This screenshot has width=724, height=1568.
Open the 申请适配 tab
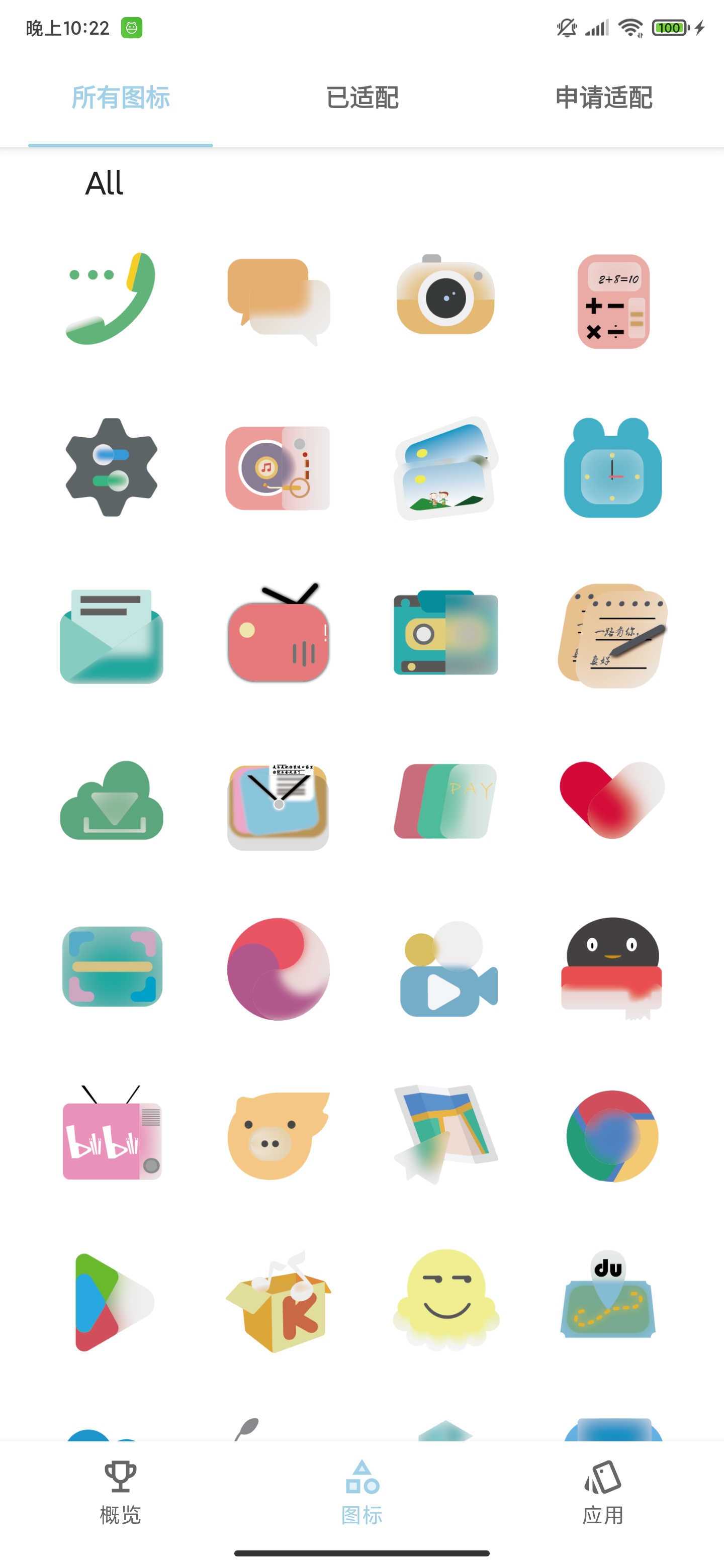tap(603, 97)
